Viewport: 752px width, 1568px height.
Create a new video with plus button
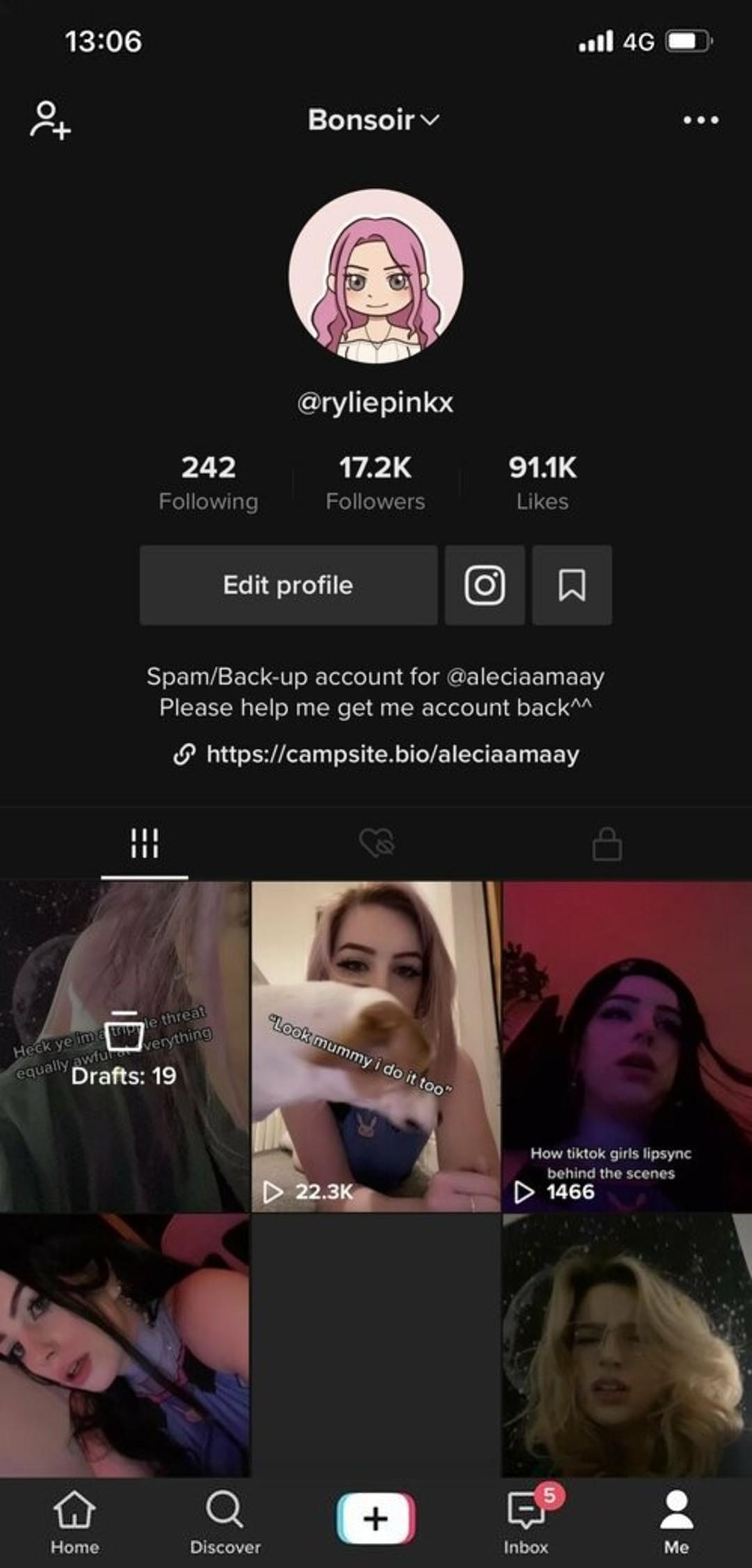[376, 1519]
